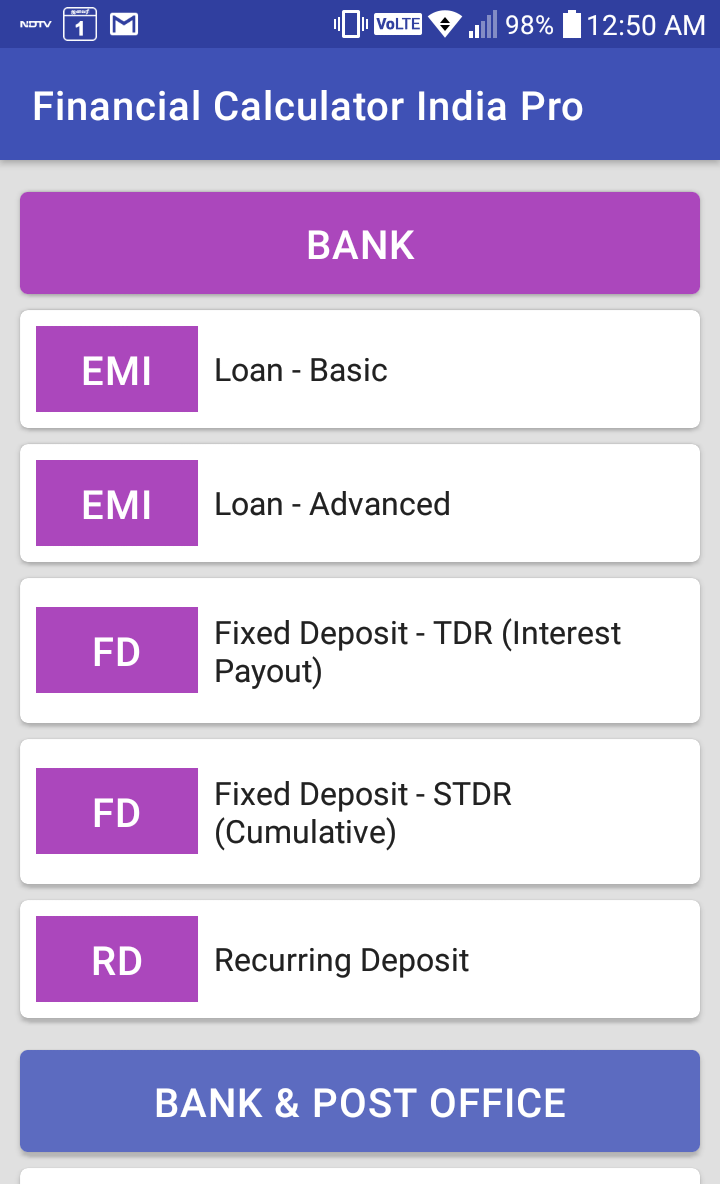This screenshot has width=720, height=1184.
Task: Open the Loan - Basic EMI calculator
Action: click(x=360, y=369)
